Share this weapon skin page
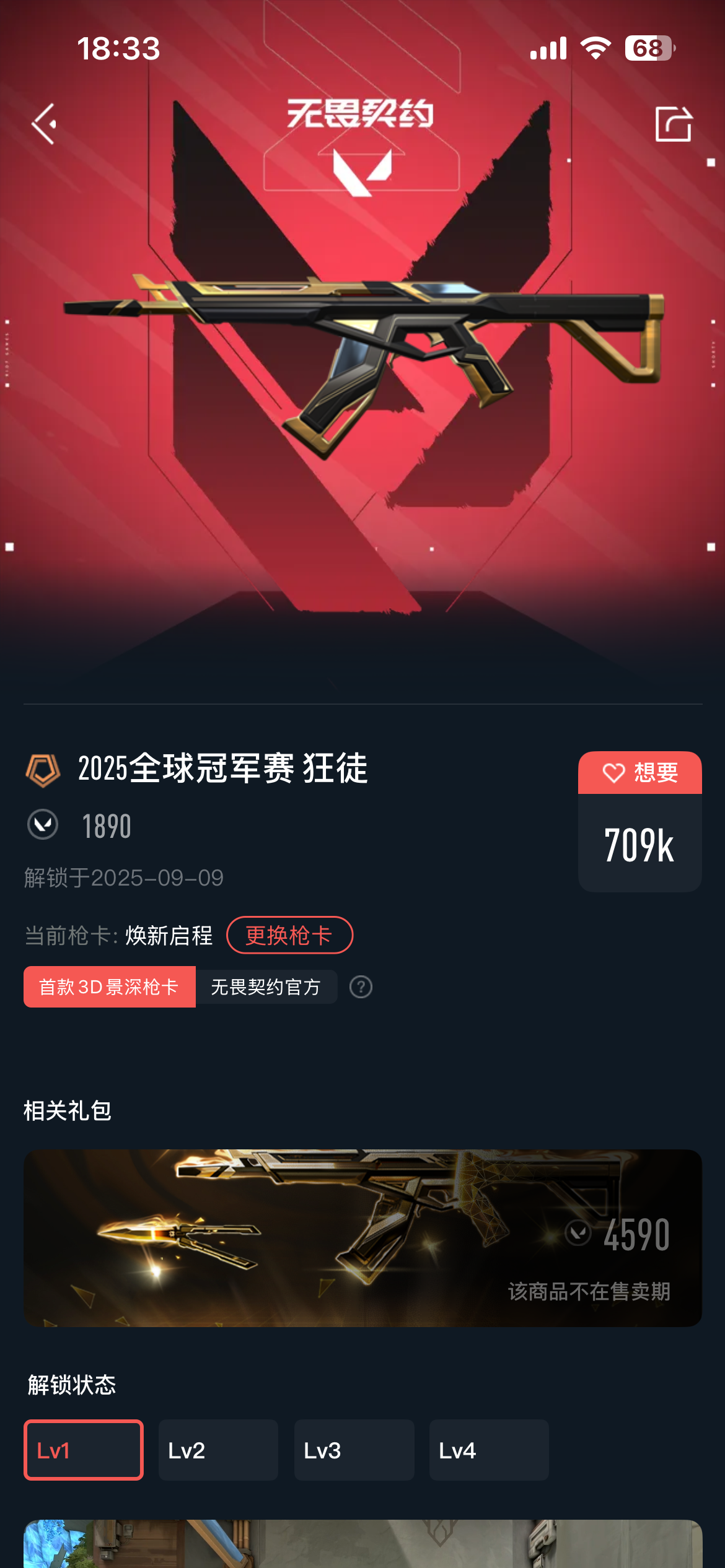Image resolution: width=725 pixels, height=1568 pixels. (674, 124)
